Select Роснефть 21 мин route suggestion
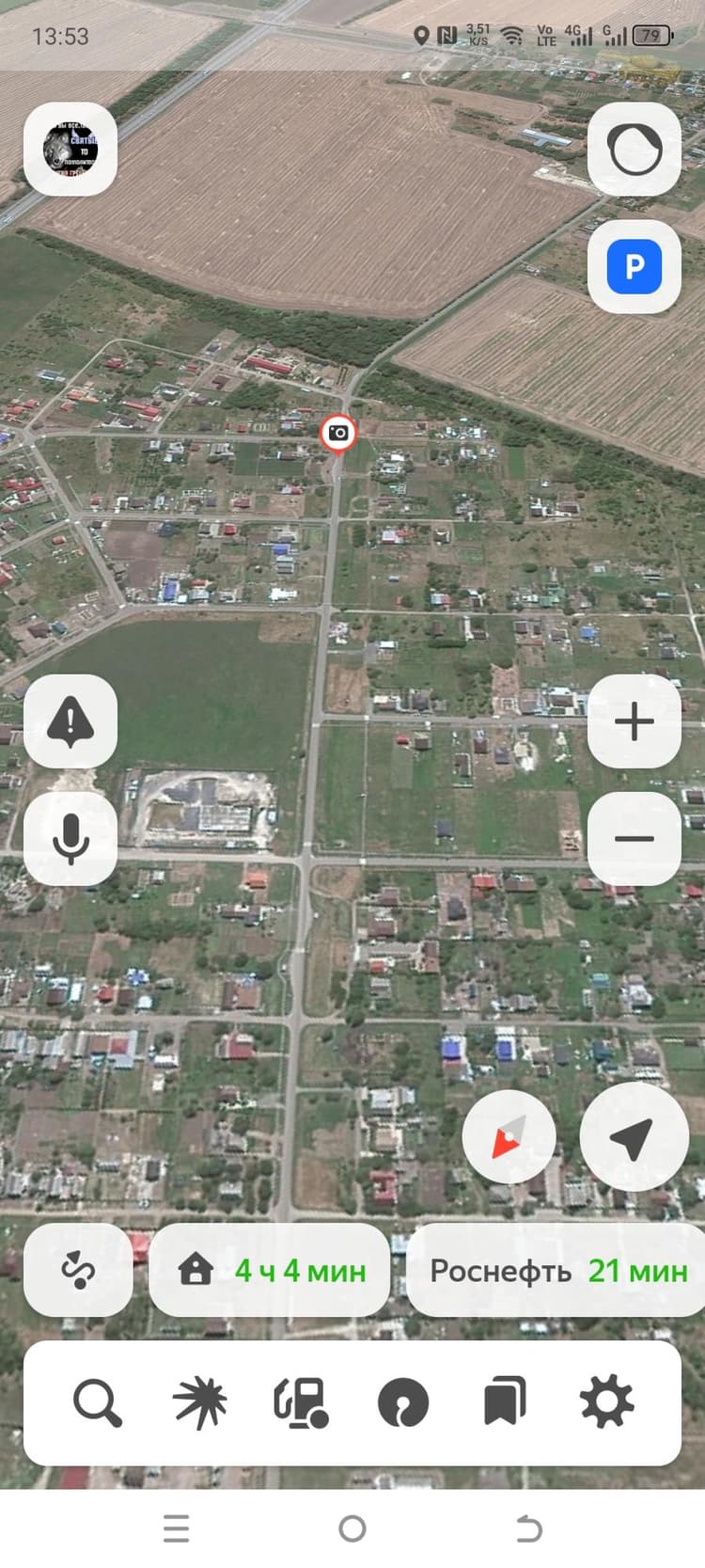Screen dimensions: 705x1568 click(x=556, y=1271)
